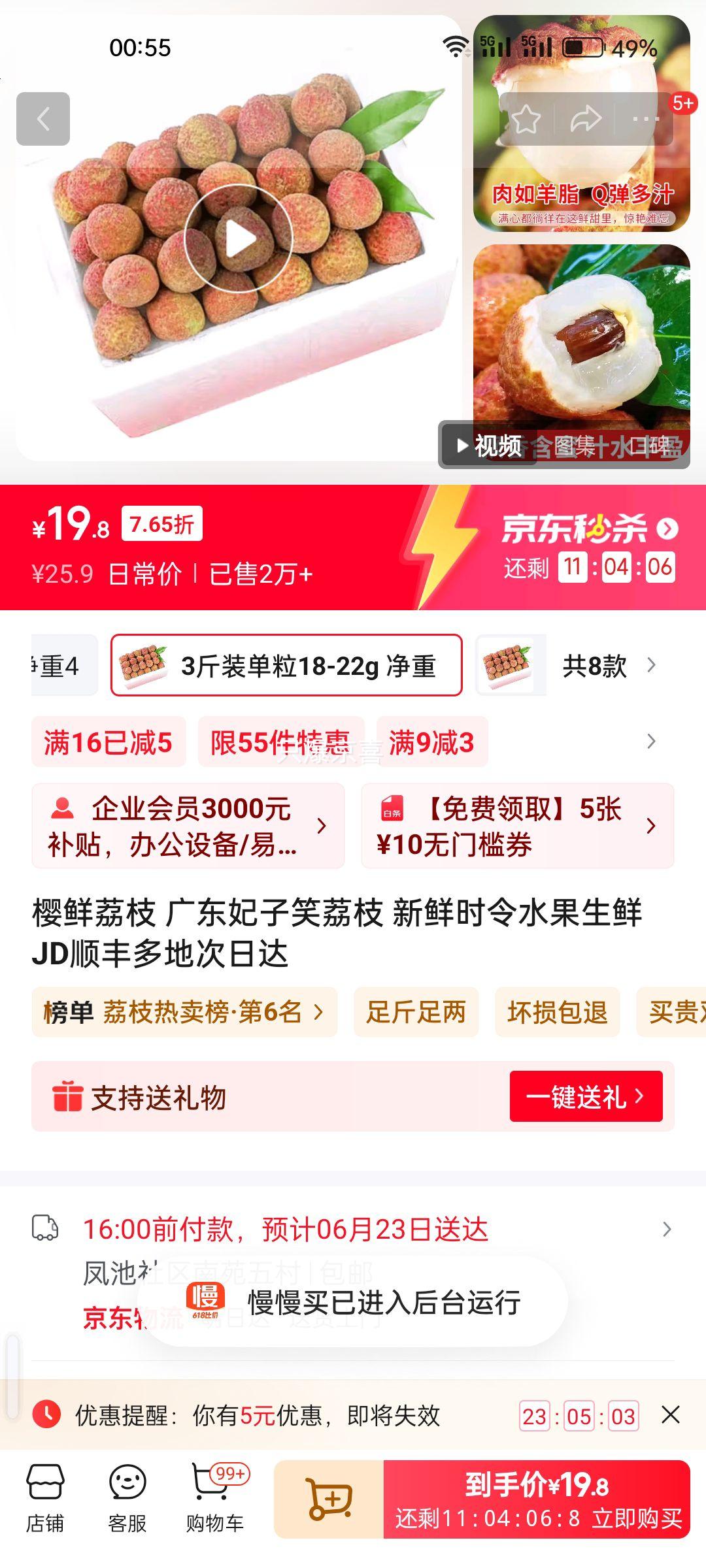
Task: Buy now at 到手价¥19.8
Action: (x=537, y=1499)
